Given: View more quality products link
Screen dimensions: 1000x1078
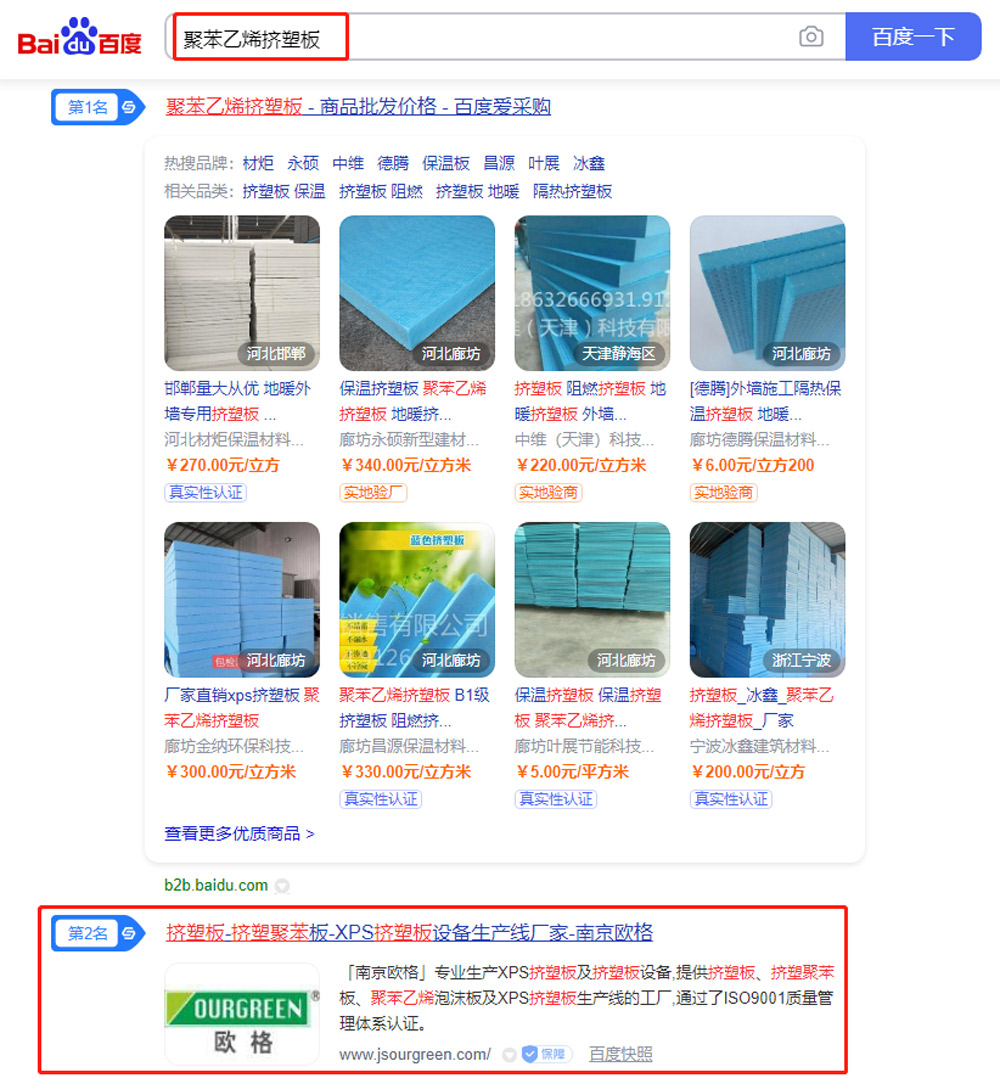Looking at the screenshot, I should [239, 833].
